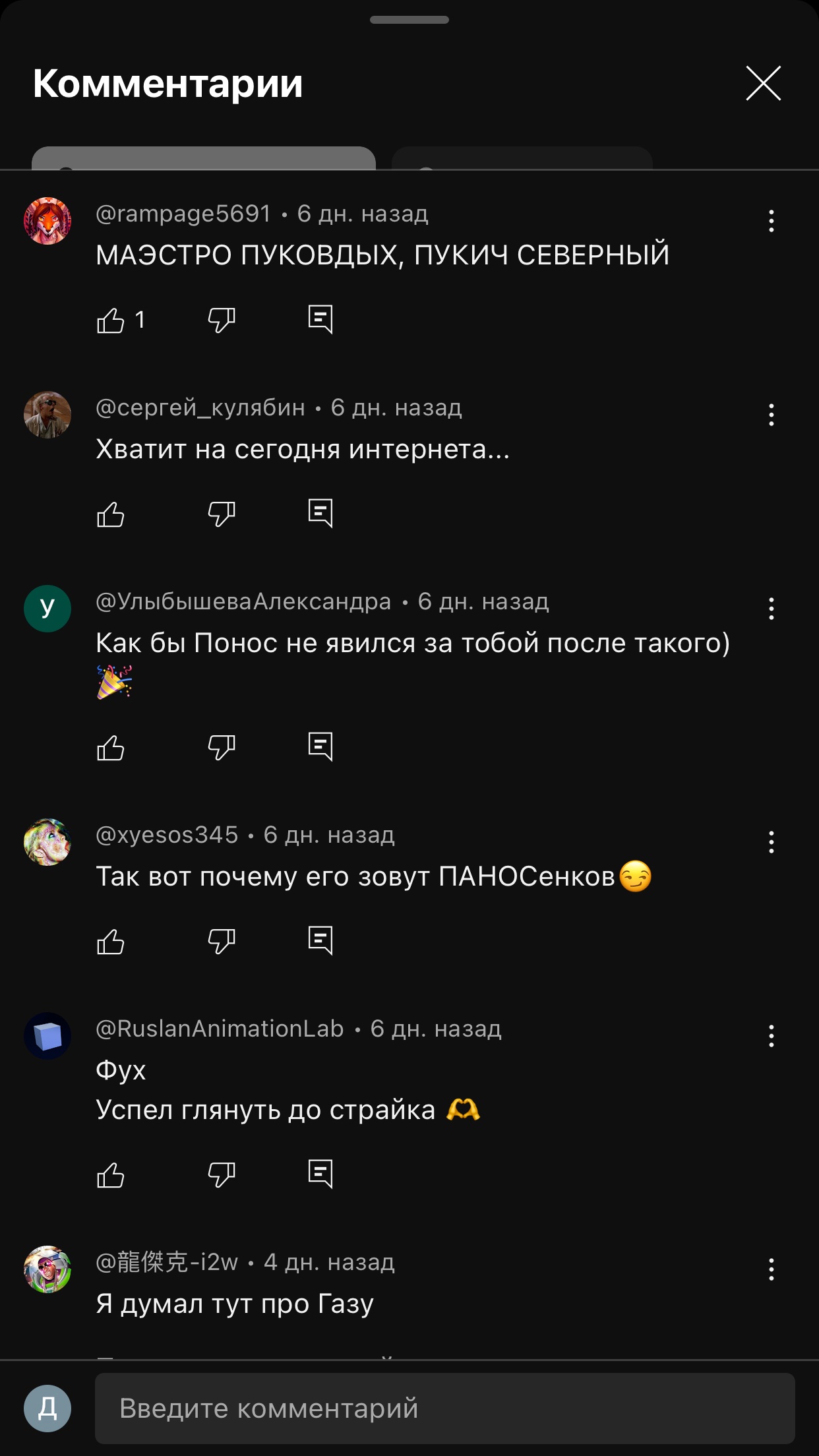Image resolution: width=819 pixels, height=1456 pixels.
Task: Reply to @xyesos345's comment
Action: pyautogui.click(x=320, y=941)
